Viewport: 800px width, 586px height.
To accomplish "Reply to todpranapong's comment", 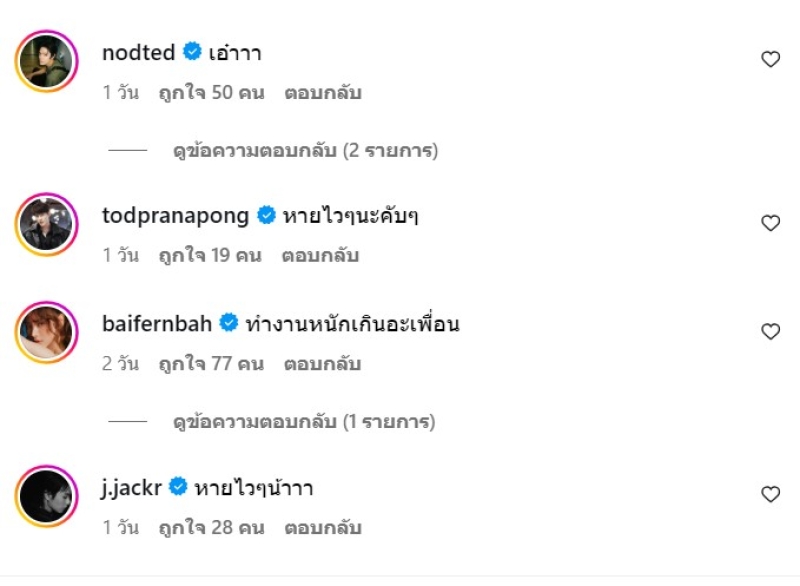I will click(x=322, y=255).
